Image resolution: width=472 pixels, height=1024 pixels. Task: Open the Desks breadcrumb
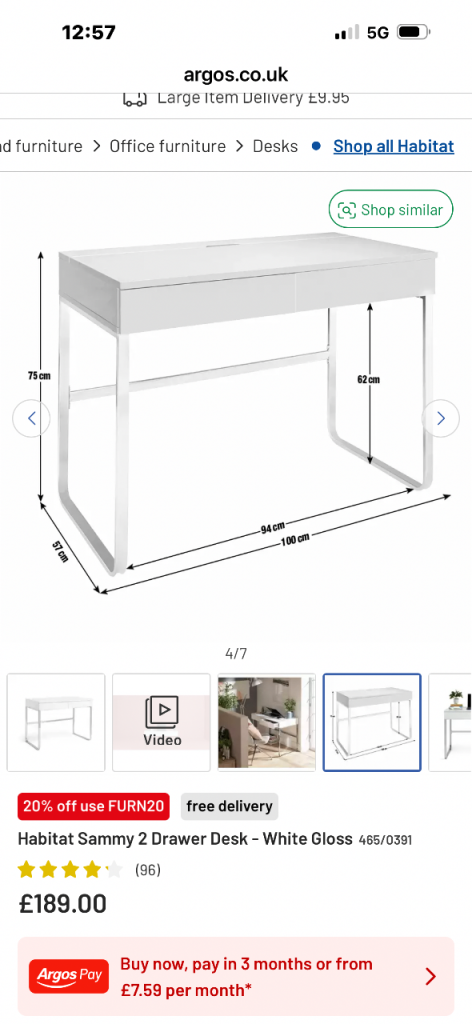pyautogui.click(x=275, y=146)
